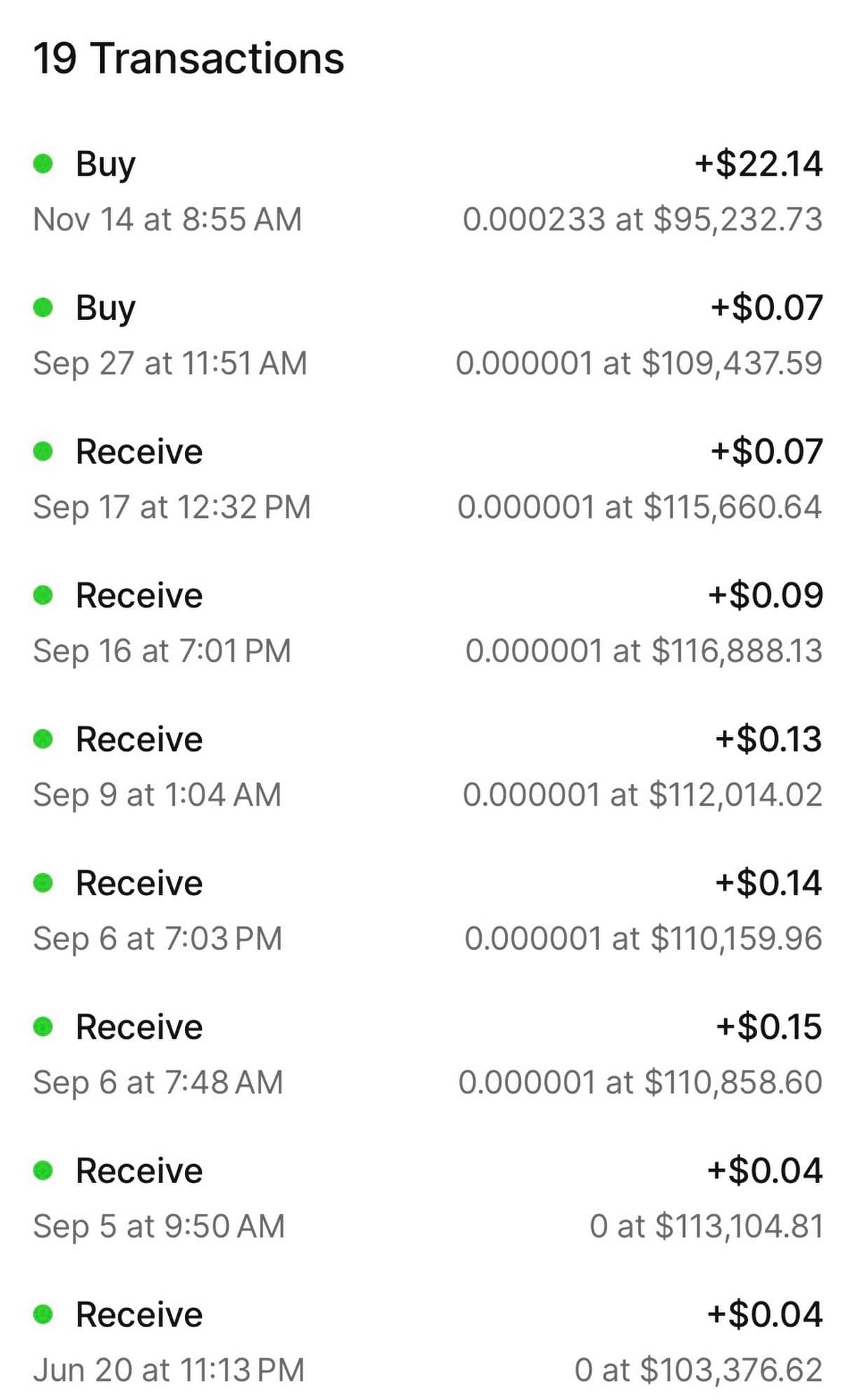Screen dimensions: 858x1400
Task: Select the Sep 16 Receive of $0.09
Action: click(429, 623)
